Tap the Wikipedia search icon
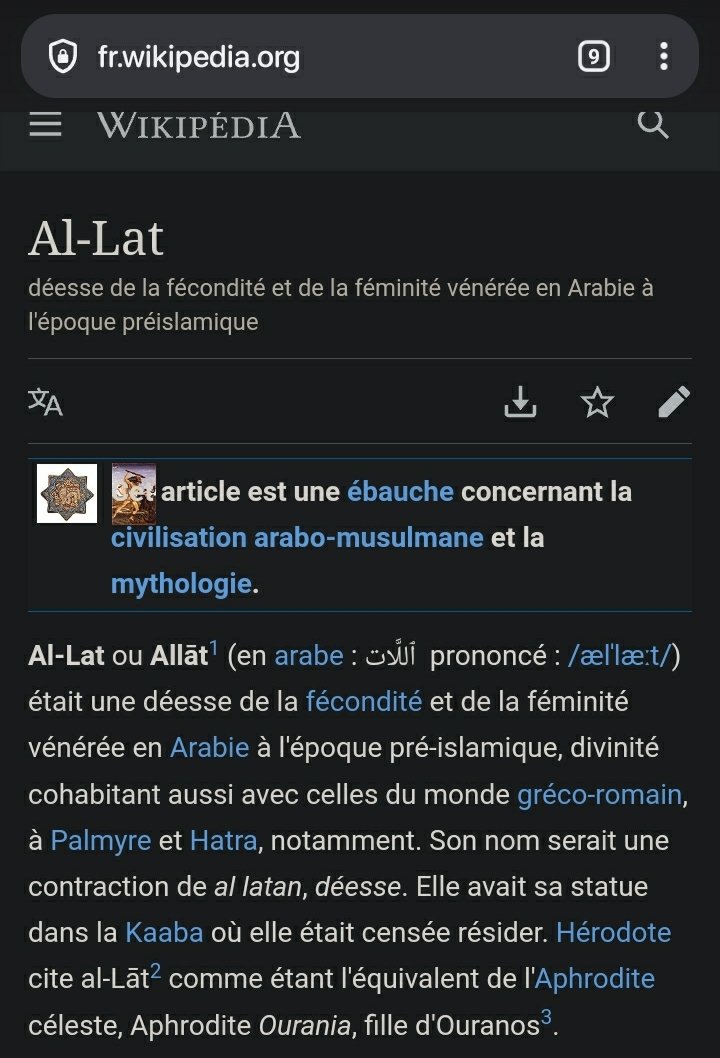 pyautogui.click(x=653, y=125)
